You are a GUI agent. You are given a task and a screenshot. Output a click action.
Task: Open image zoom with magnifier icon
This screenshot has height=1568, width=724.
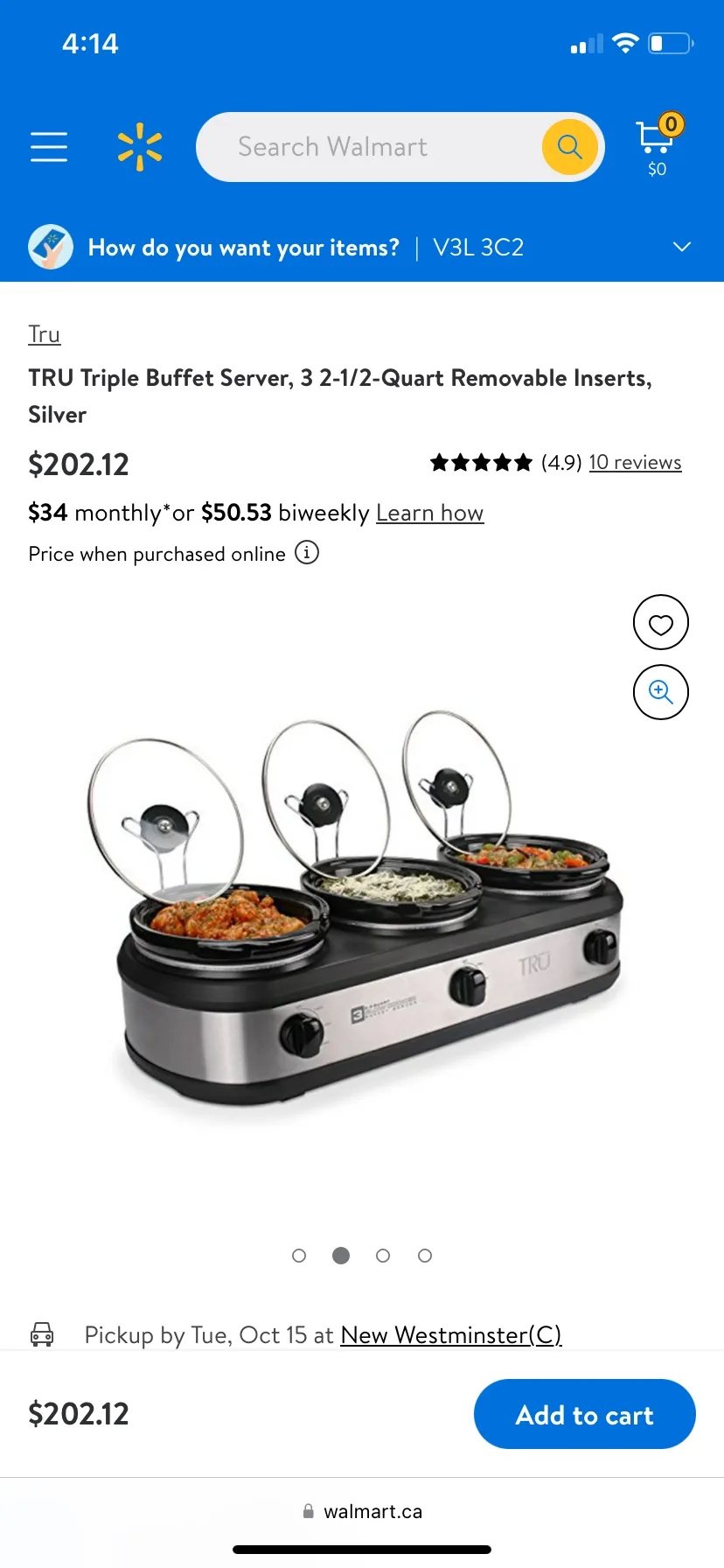tap(660, 691)
